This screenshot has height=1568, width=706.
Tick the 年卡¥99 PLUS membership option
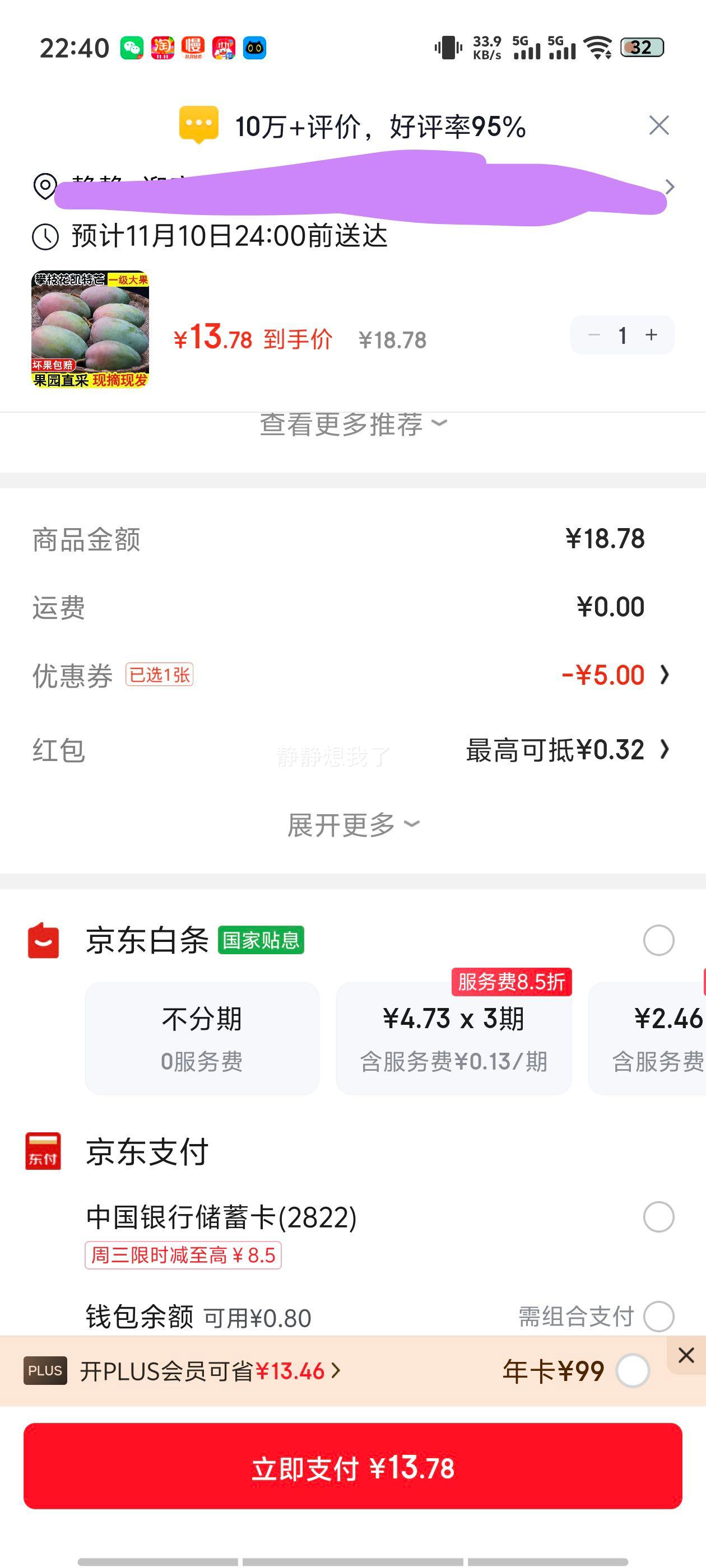(632, 1371)
